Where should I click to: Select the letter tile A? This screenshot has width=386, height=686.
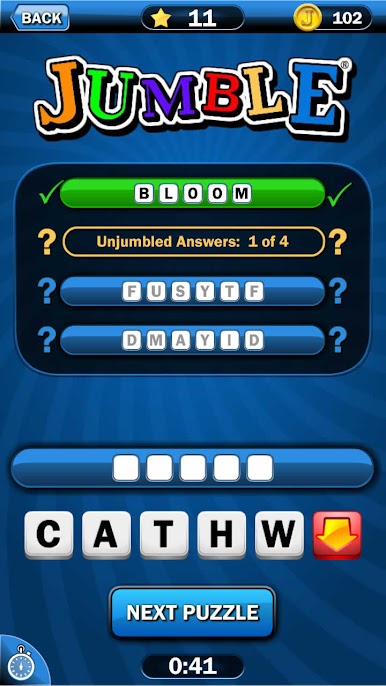[x=106, y=535]
